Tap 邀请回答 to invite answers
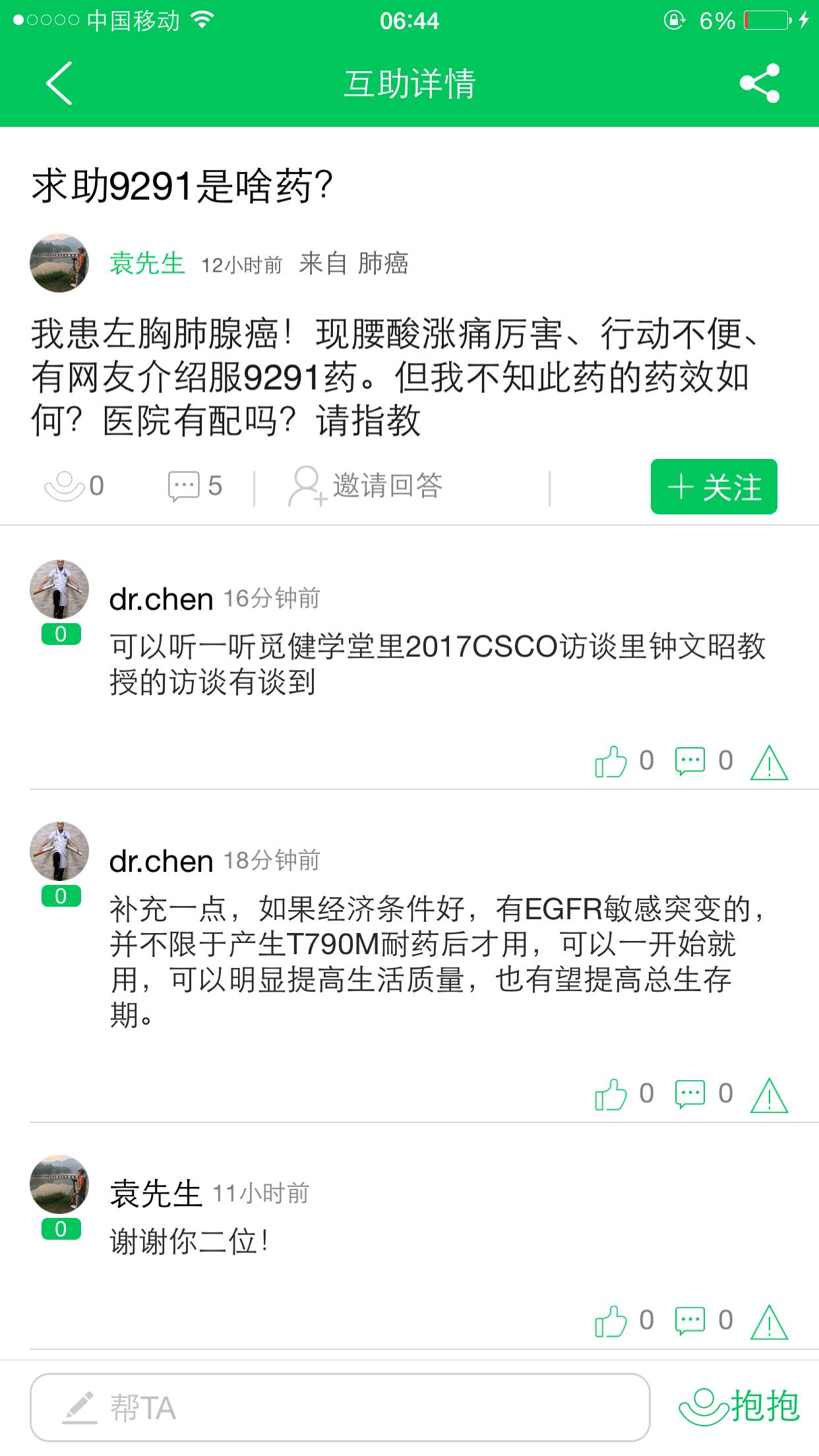Viewport: 819px width, 1456px height. pos(366,487)
